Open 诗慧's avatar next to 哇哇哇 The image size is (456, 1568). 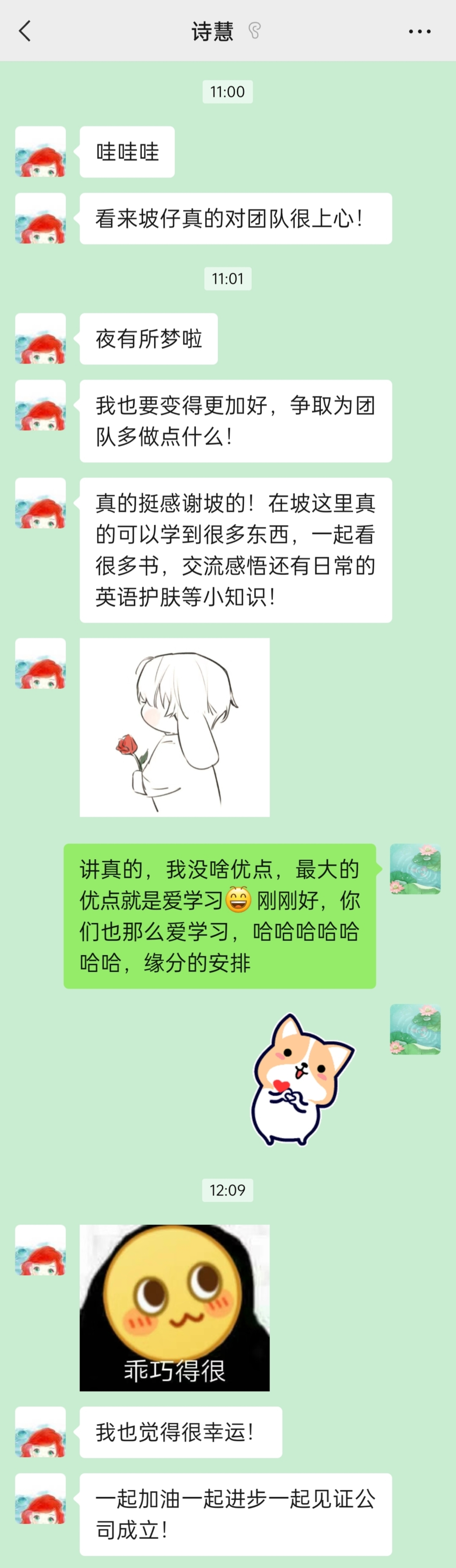(x=40, y=152)
